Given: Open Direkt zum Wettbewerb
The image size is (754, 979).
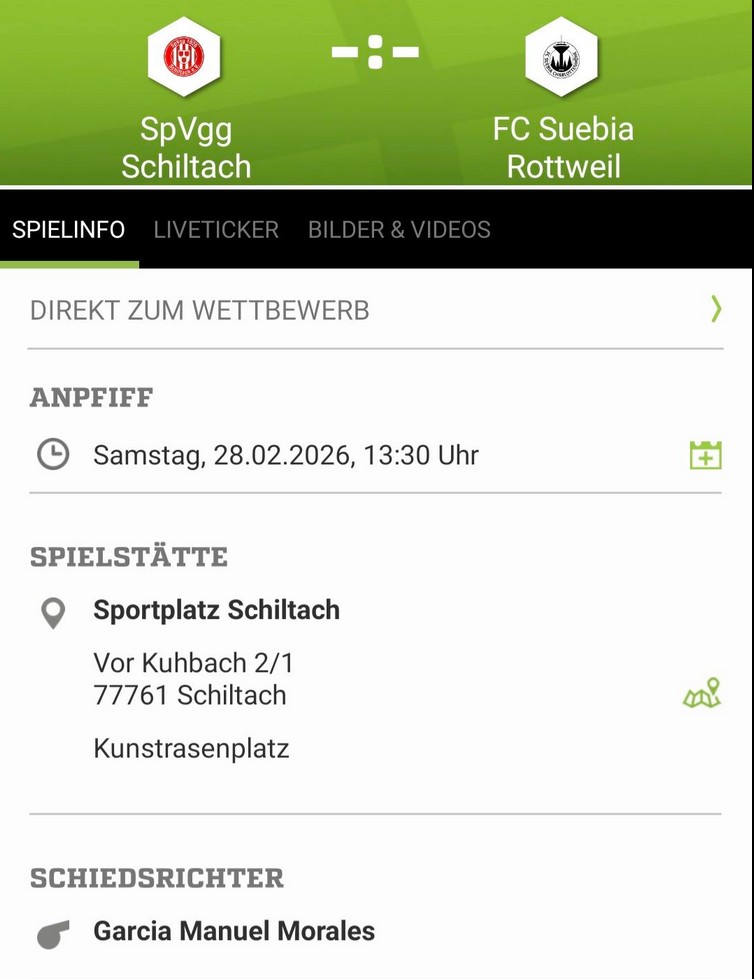Looking at the screenshot, I should click(x=375, y=310).
